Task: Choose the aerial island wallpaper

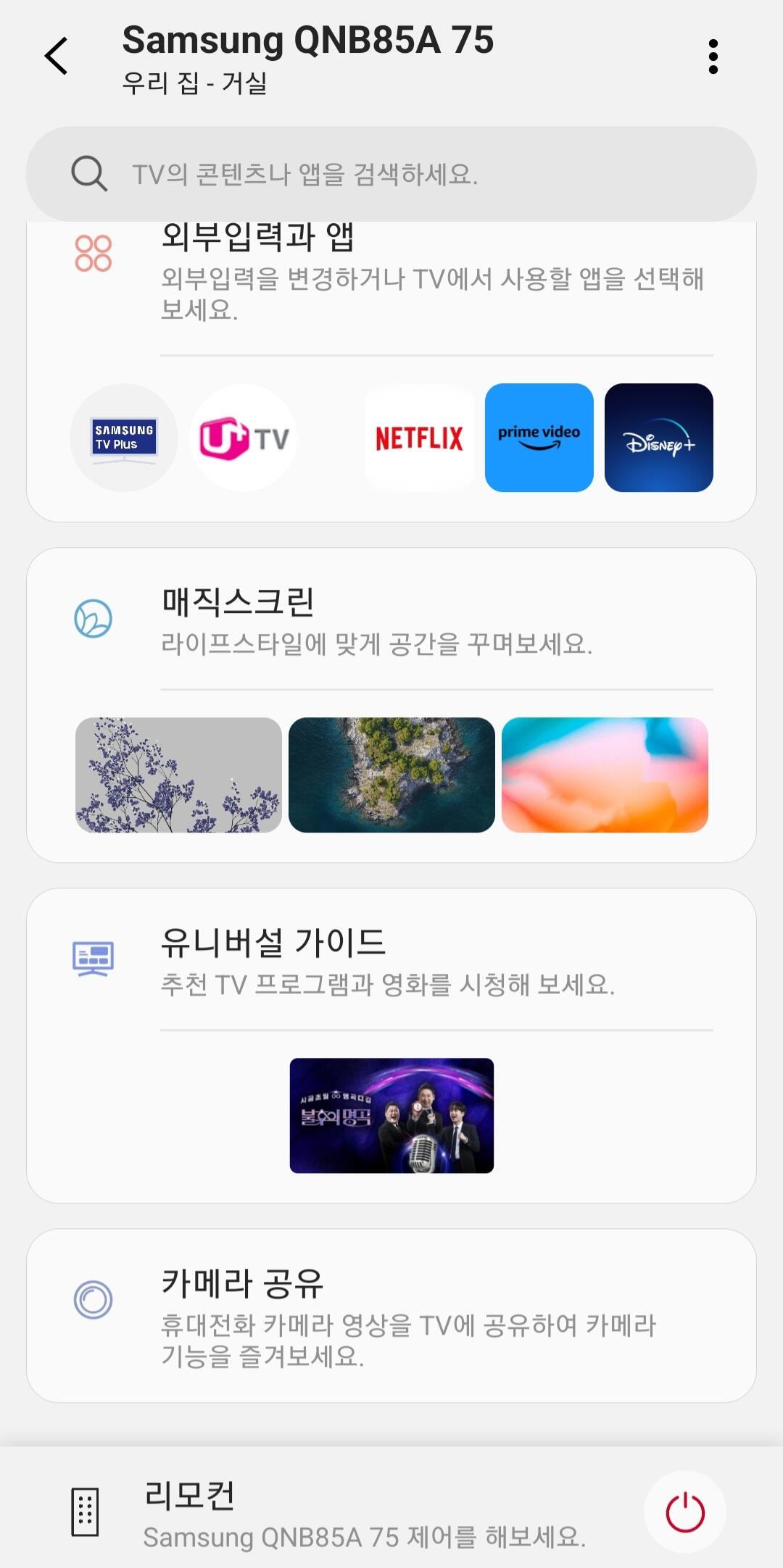Action: 391,775
